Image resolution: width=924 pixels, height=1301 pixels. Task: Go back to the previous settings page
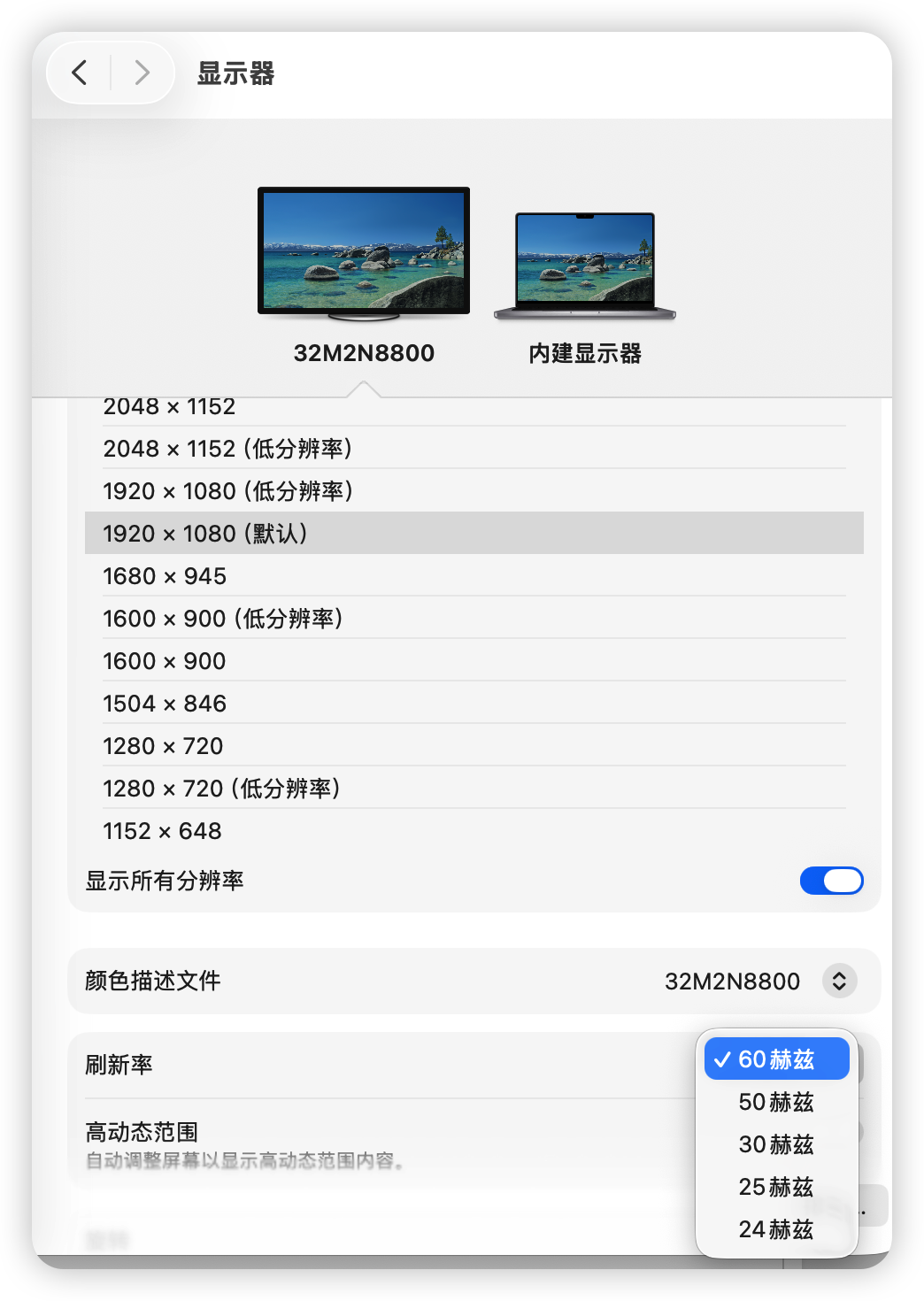(80, 73)
